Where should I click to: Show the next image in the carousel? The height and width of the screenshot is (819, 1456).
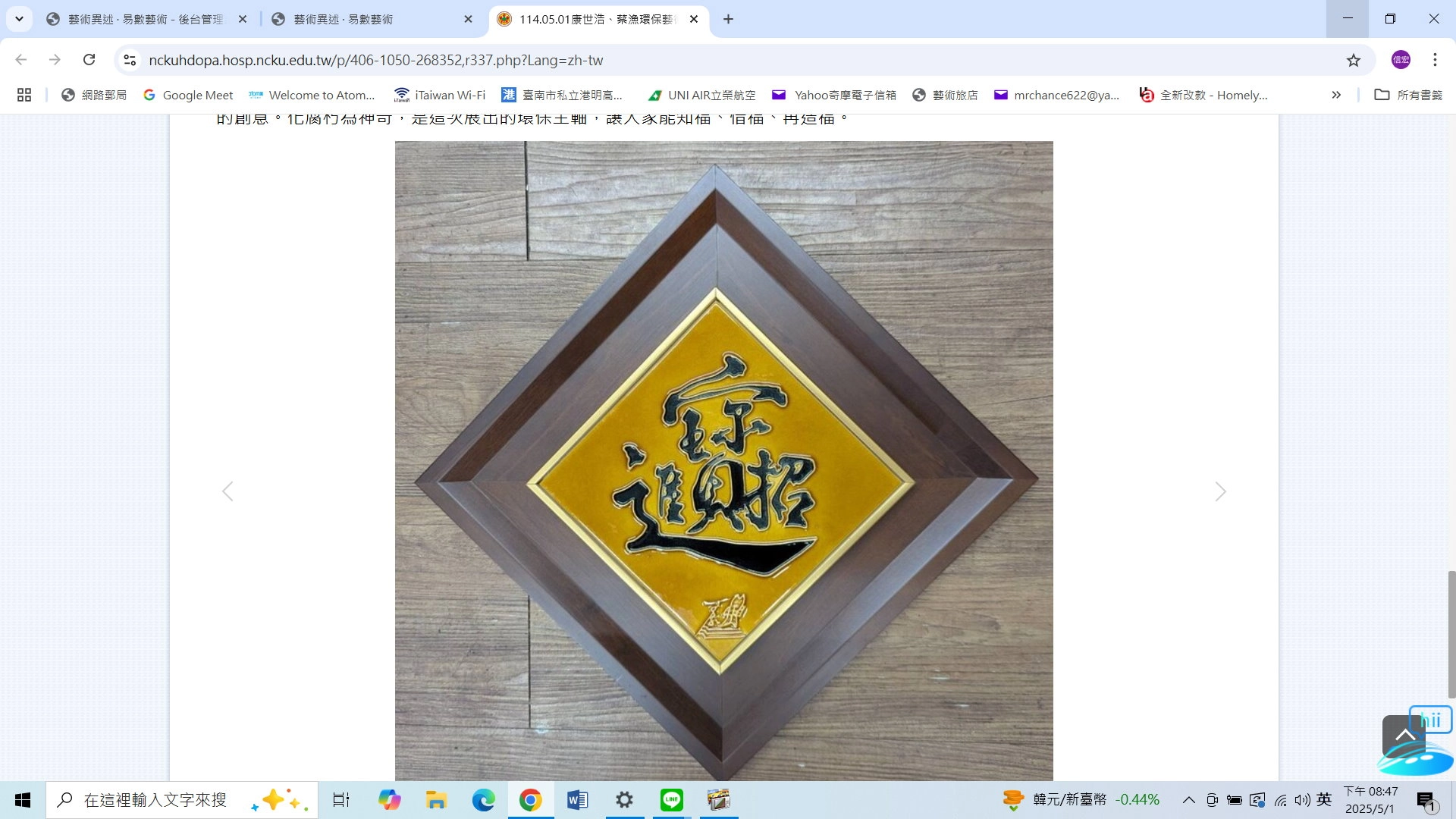(1220, 491)
